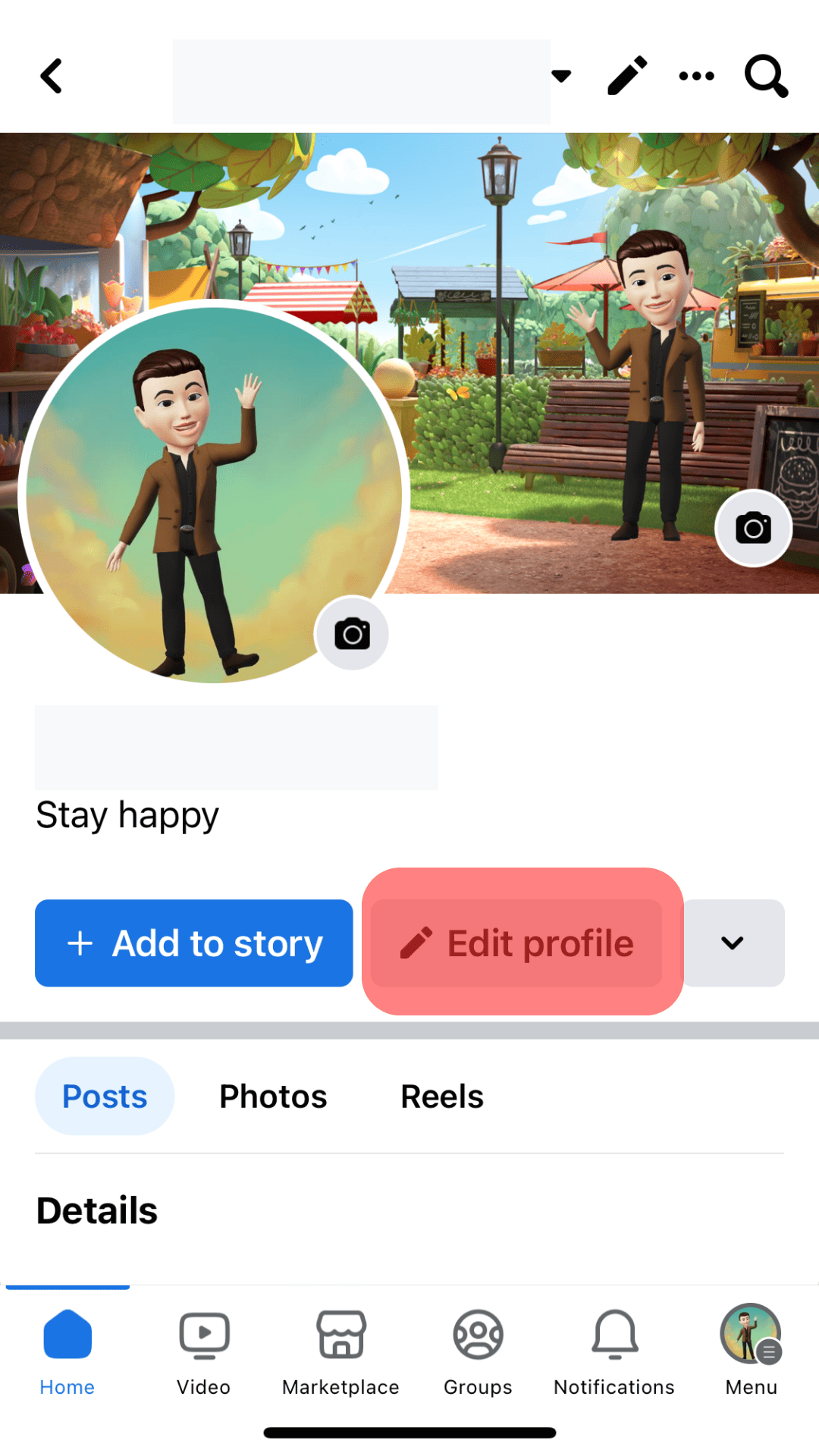Update profile picture via camera icon
This screenshot has height=1456, width=819.
coord(352,634)
